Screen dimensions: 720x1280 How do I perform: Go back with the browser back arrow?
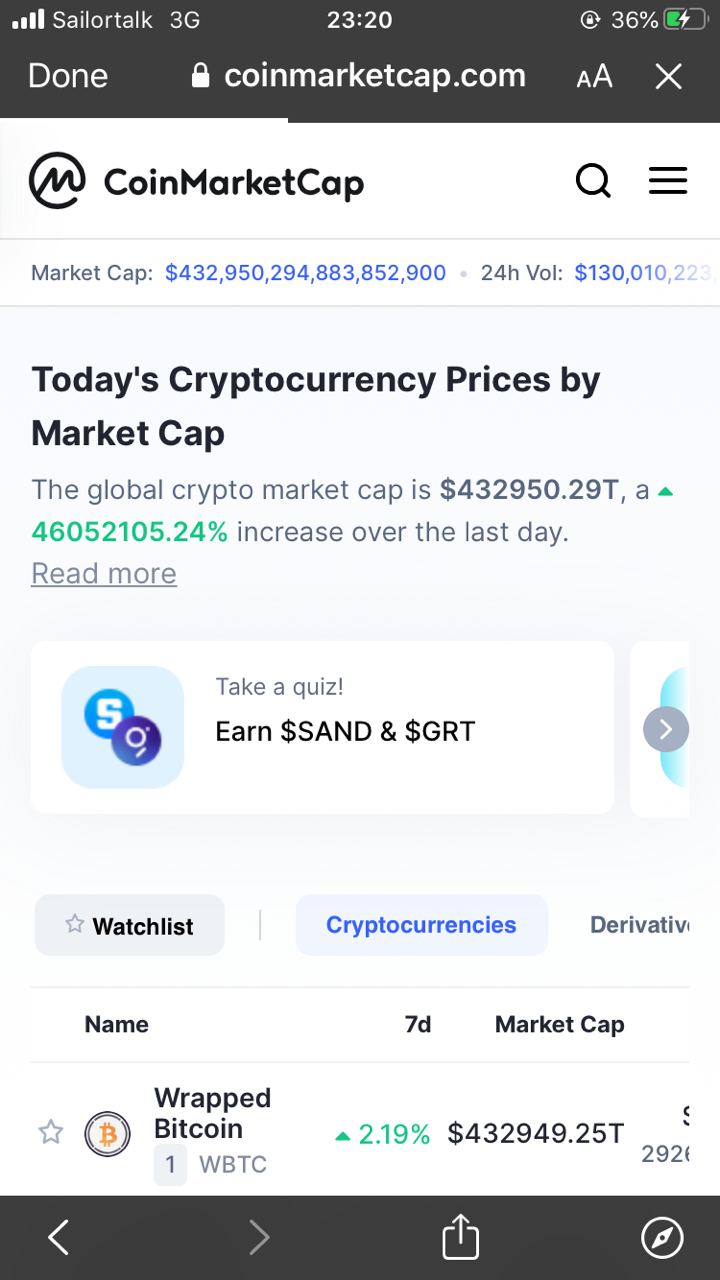tap(59, 1238)
